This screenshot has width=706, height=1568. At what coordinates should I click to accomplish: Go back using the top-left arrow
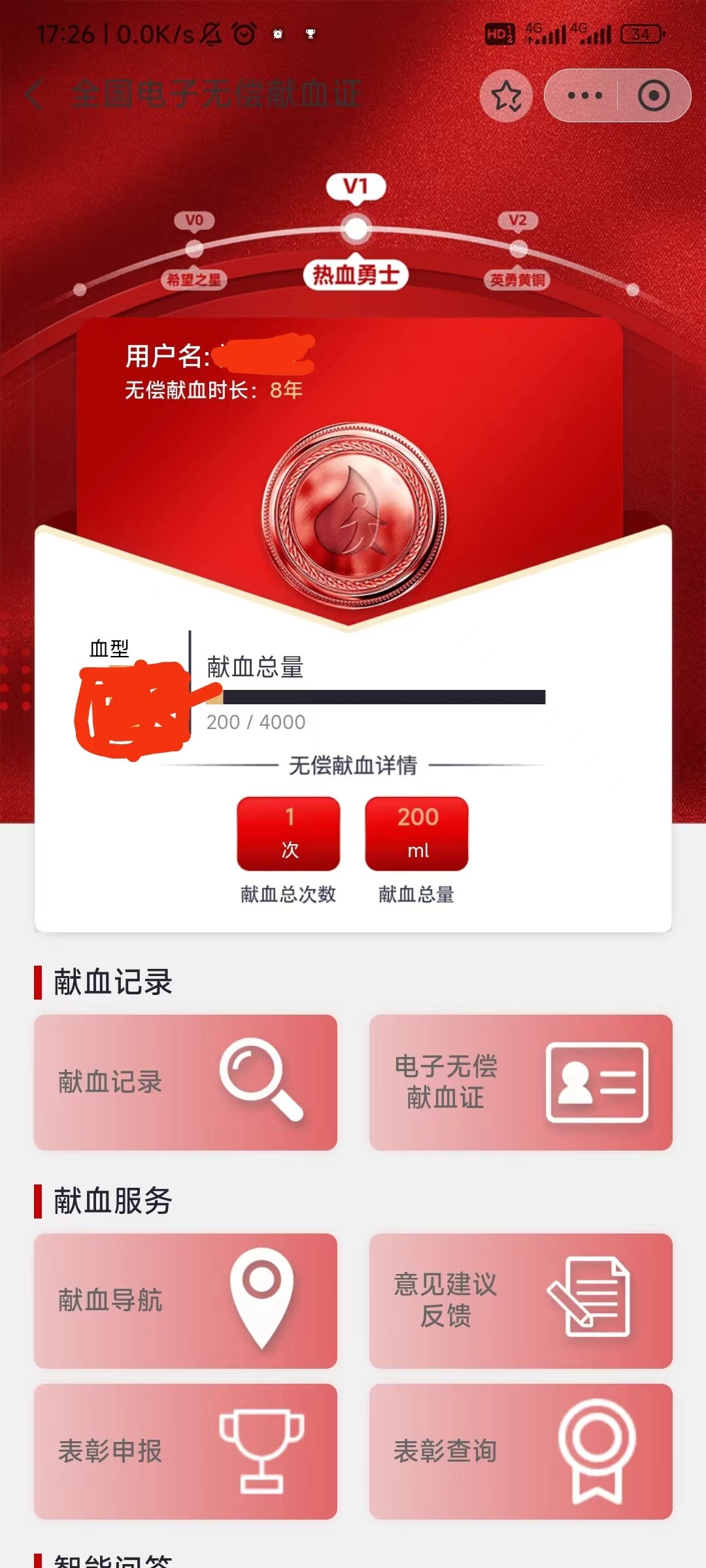coord(35,95)
